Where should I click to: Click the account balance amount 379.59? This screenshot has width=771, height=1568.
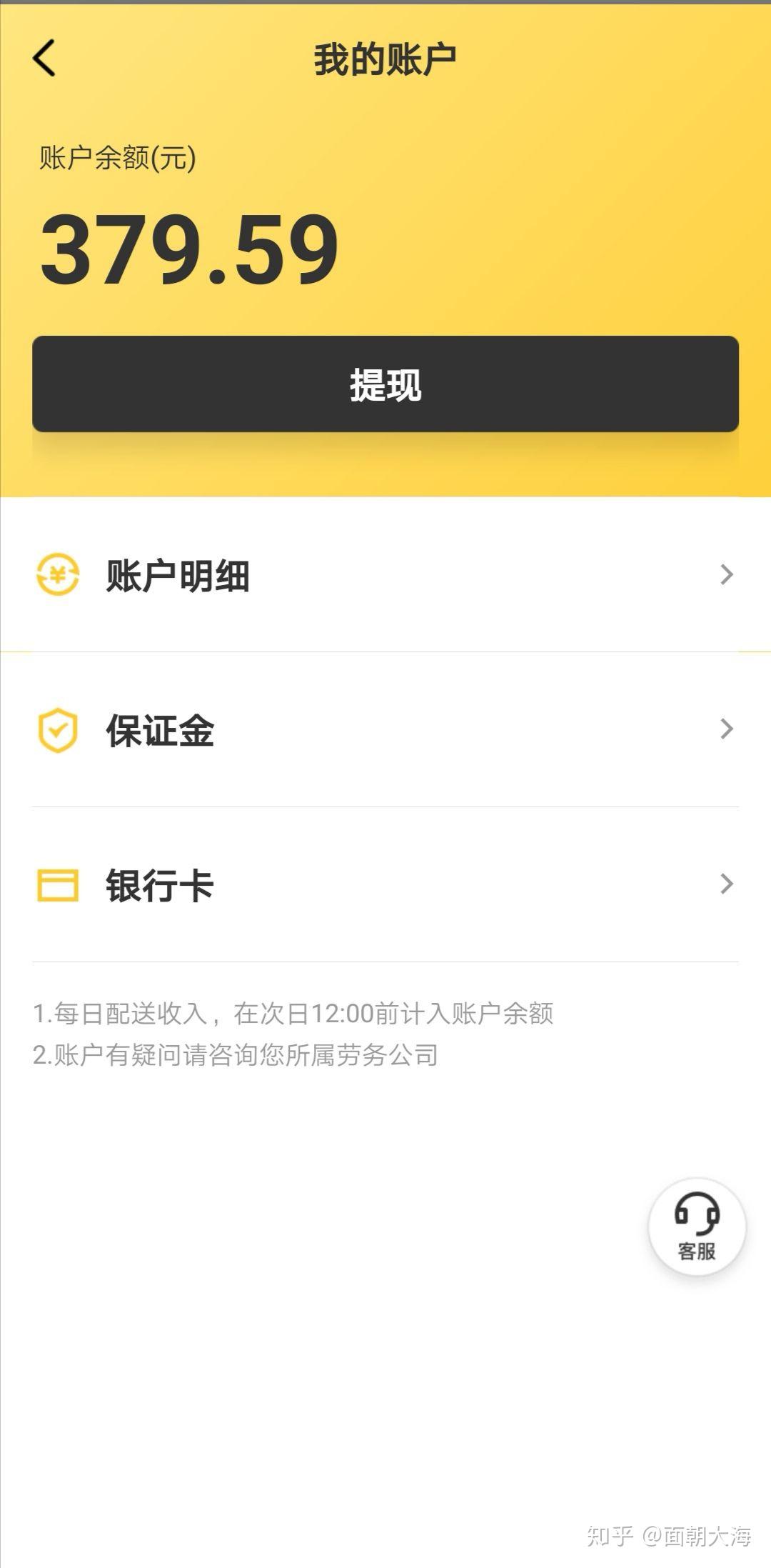point(189,250)
